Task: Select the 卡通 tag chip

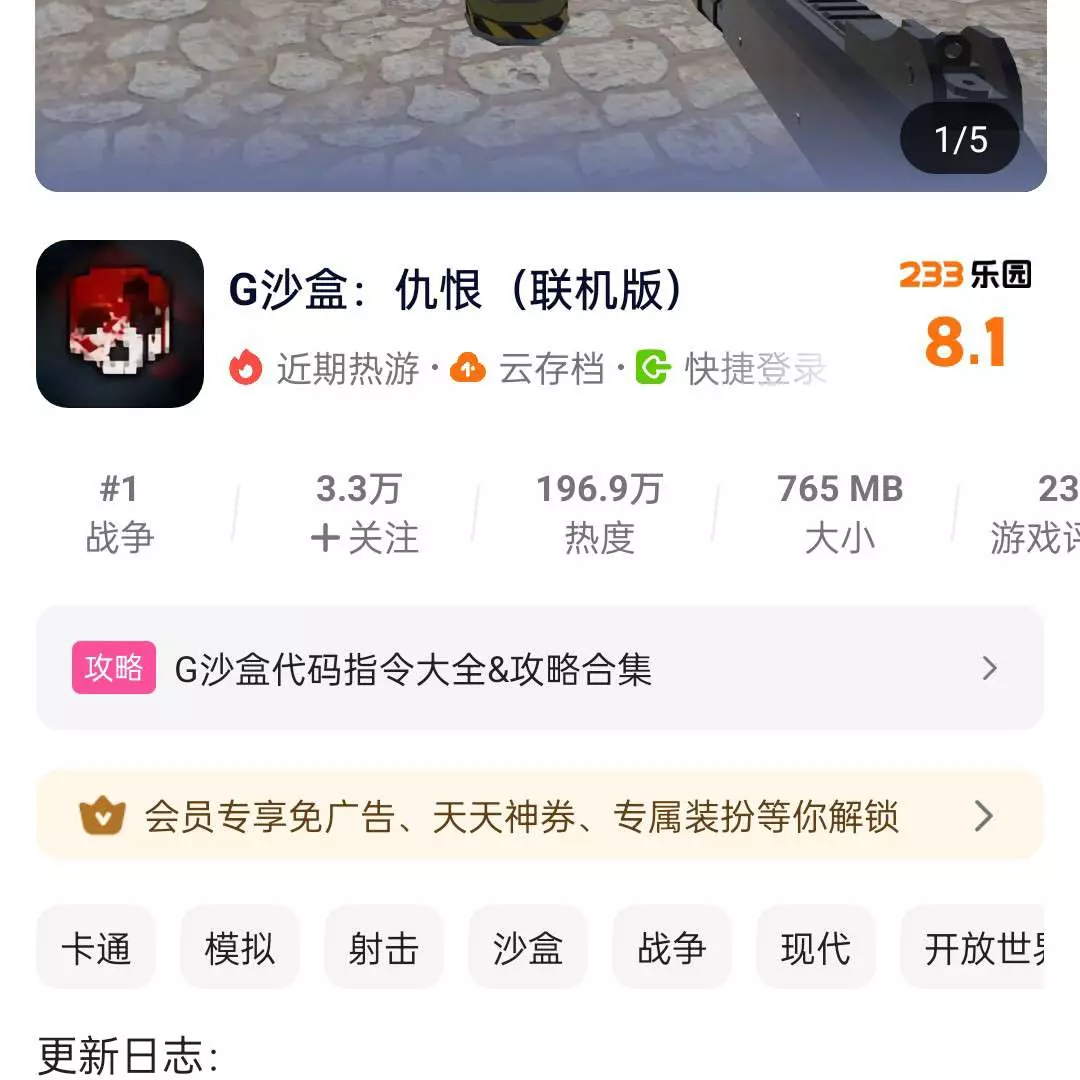Action: (x=96, y=948)
